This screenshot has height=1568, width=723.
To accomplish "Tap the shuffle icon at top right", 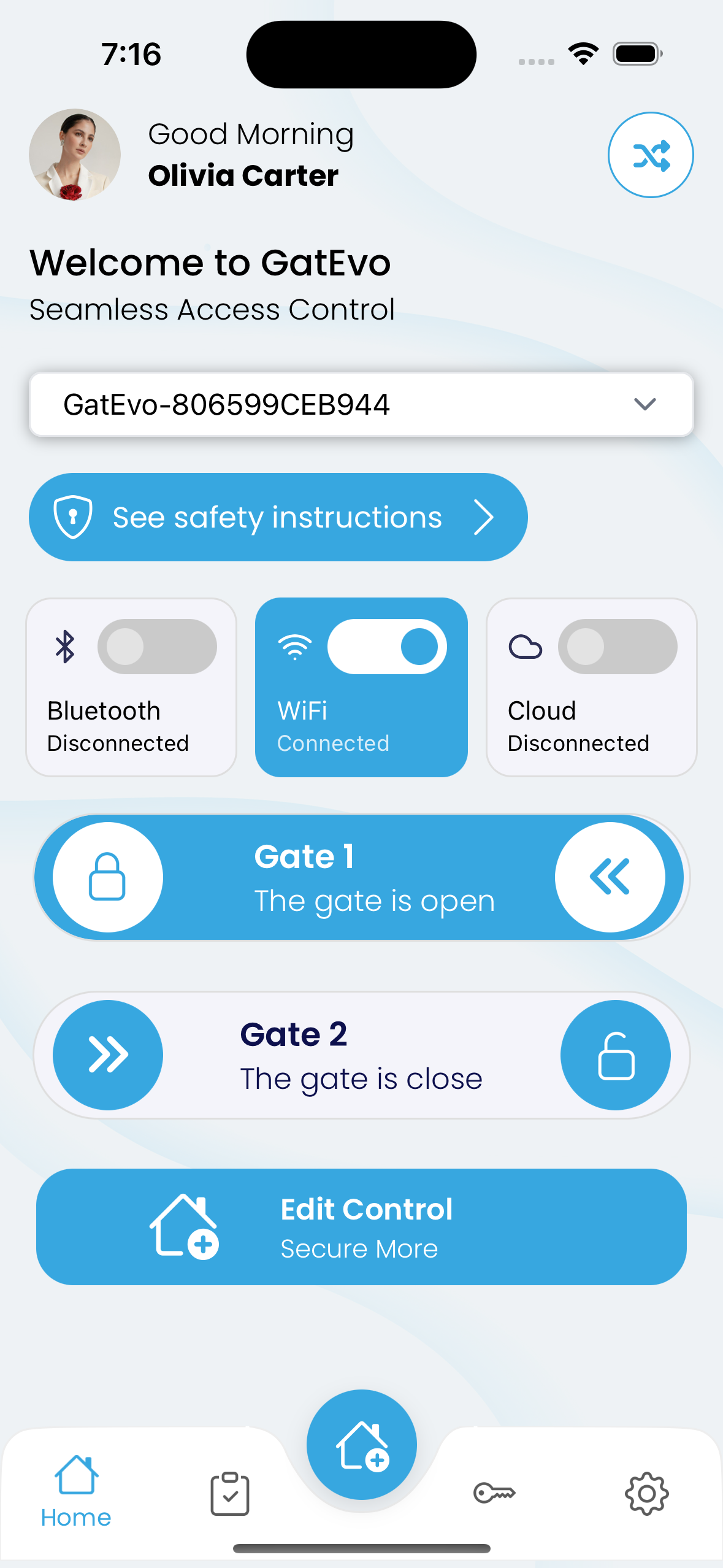I will pos(650,155).
